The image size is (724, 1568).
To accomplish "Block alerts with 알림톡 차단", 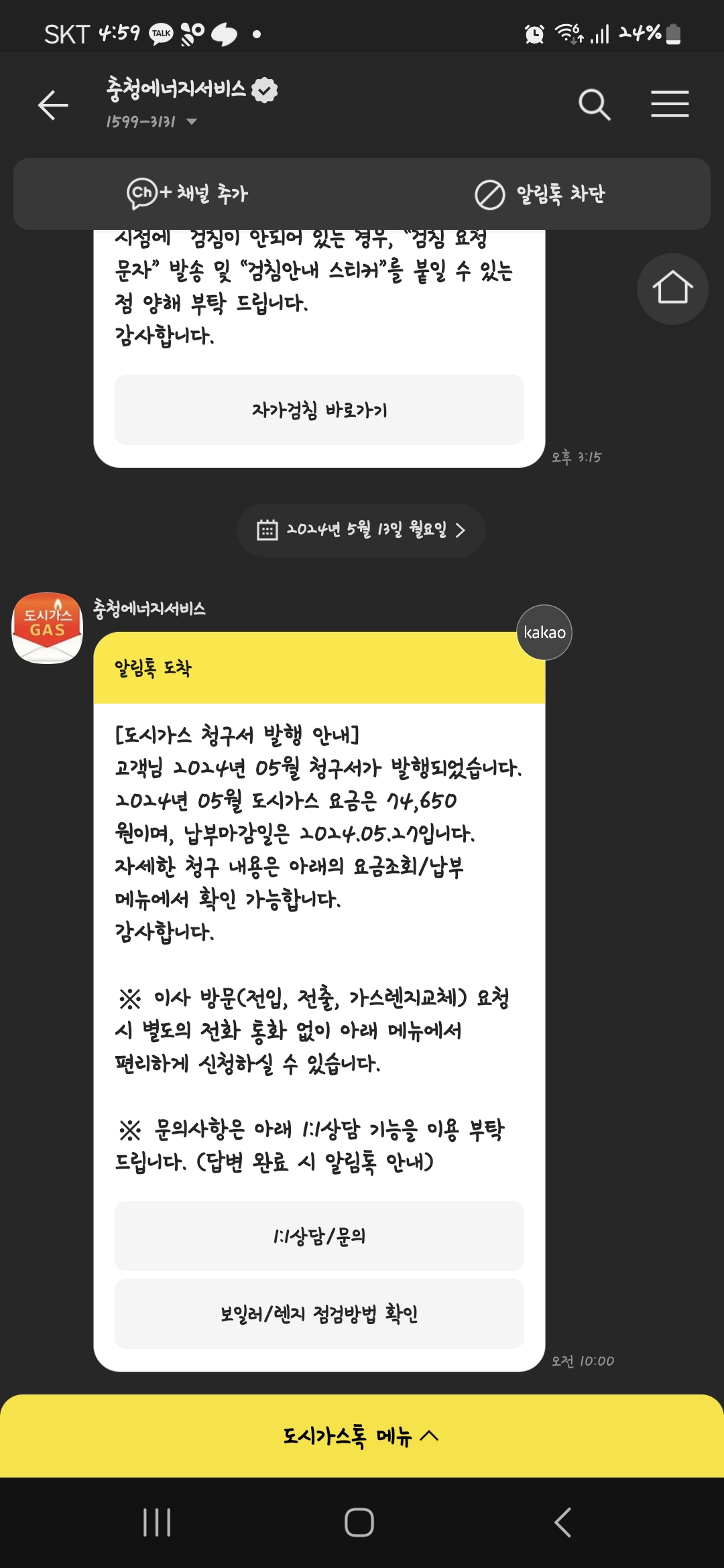I will (x=540, y=194).
